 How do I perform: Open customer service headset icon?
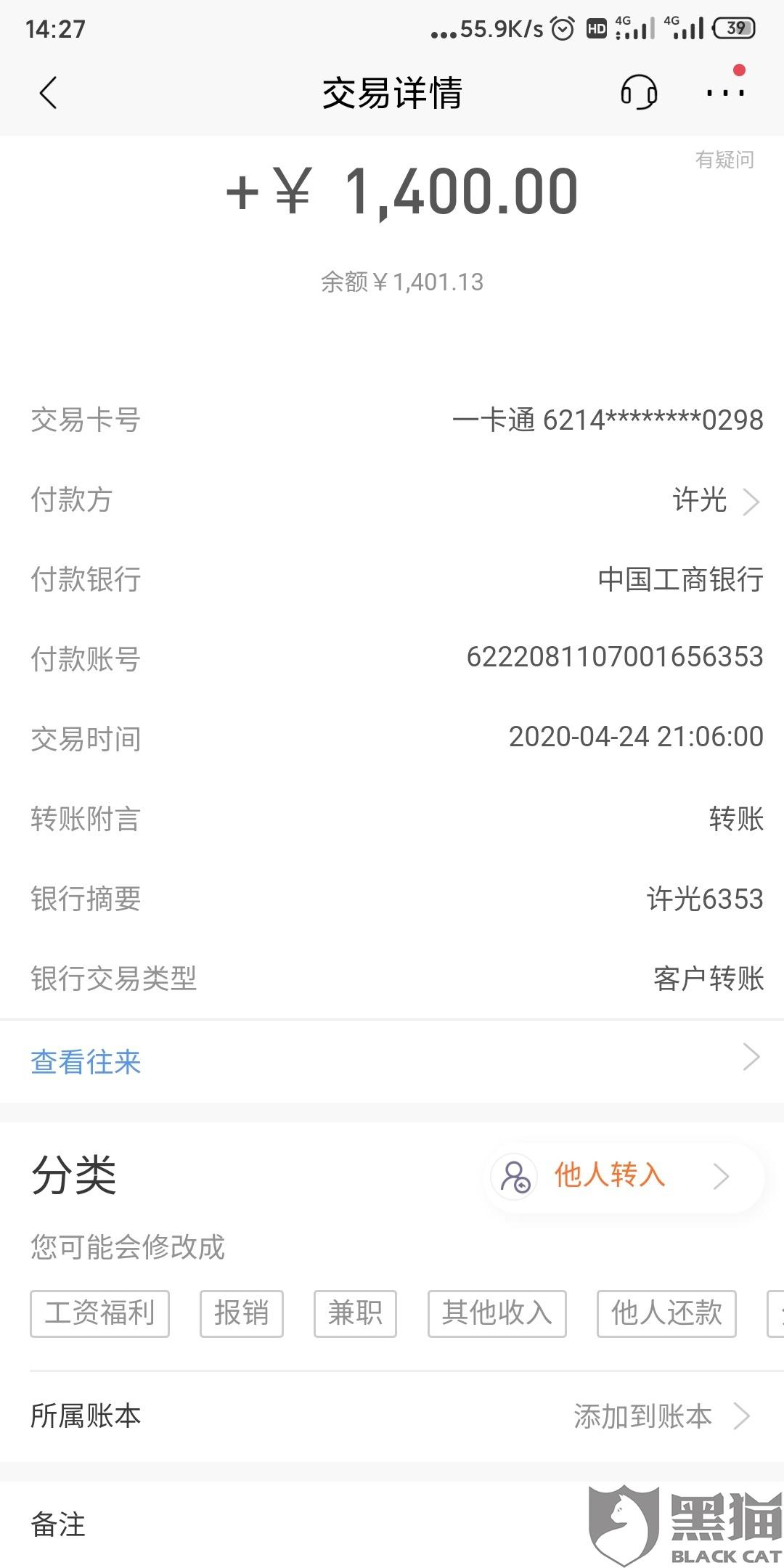(638, 93)
